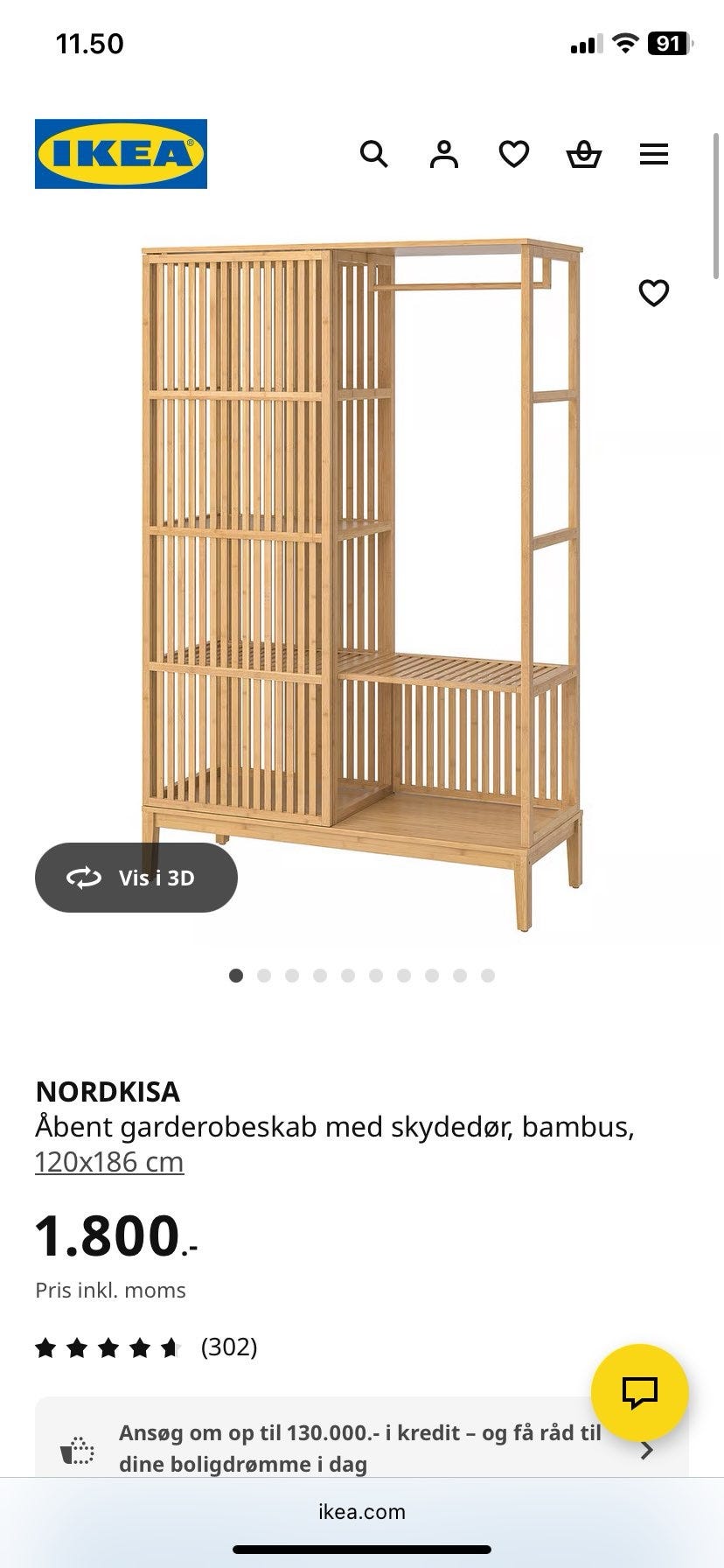
Task: Add the NORDKISA wardrobe to favorites
Action: coord(653,292)
